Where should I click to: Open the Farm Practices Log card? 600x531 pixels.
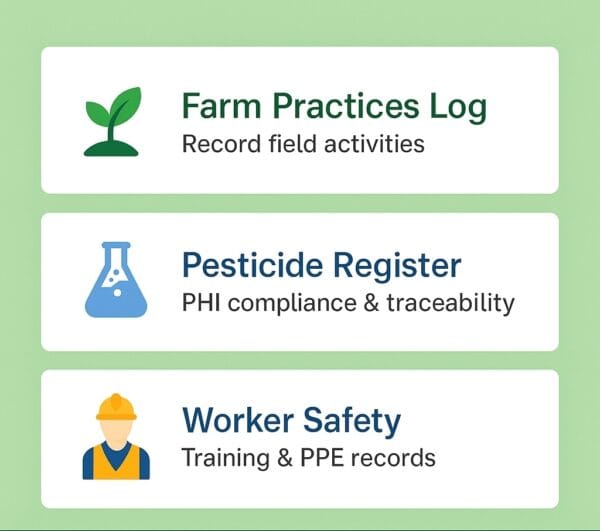[x=299, y=120]
